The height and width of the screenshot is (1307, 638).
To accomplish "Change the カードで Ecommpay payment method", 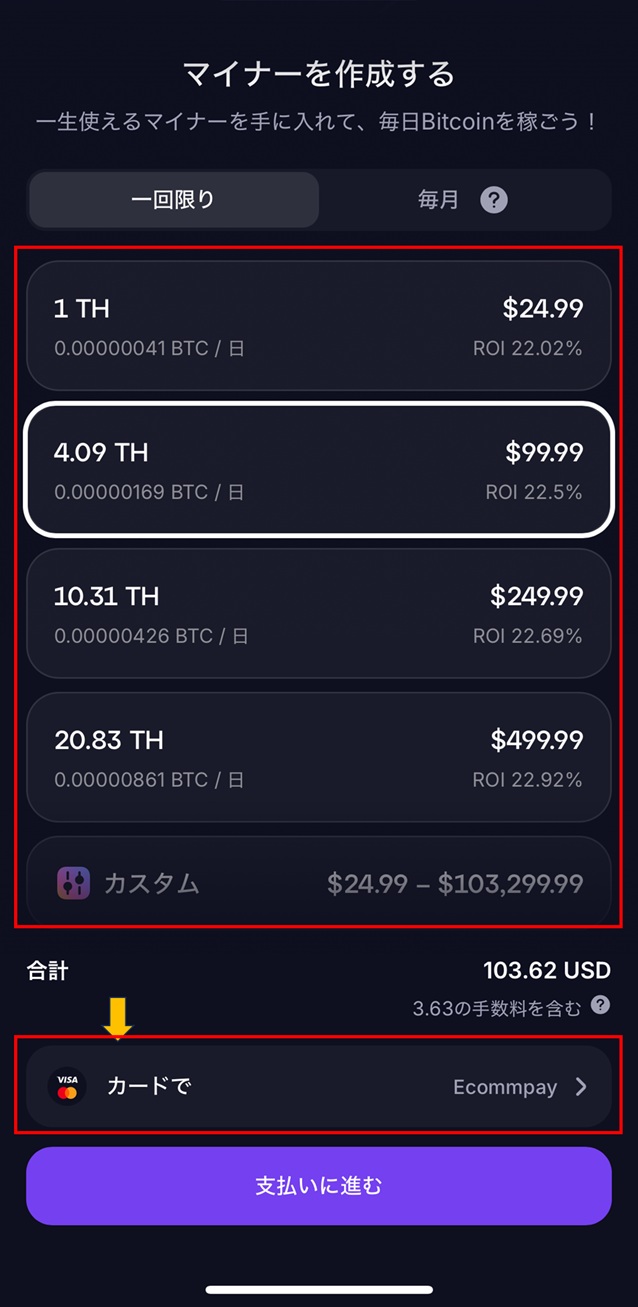I will pyautogui.click(x=318, y=1086).
